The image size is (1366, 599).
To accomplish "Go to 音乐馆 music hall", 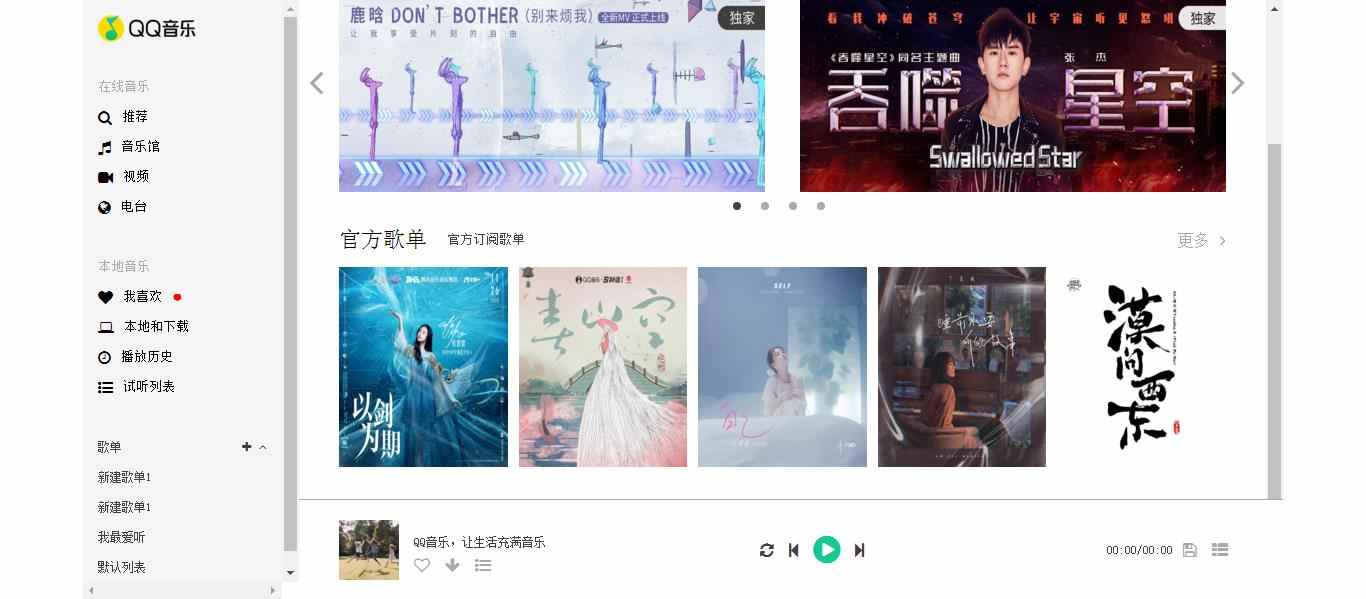I will [139, 147].
